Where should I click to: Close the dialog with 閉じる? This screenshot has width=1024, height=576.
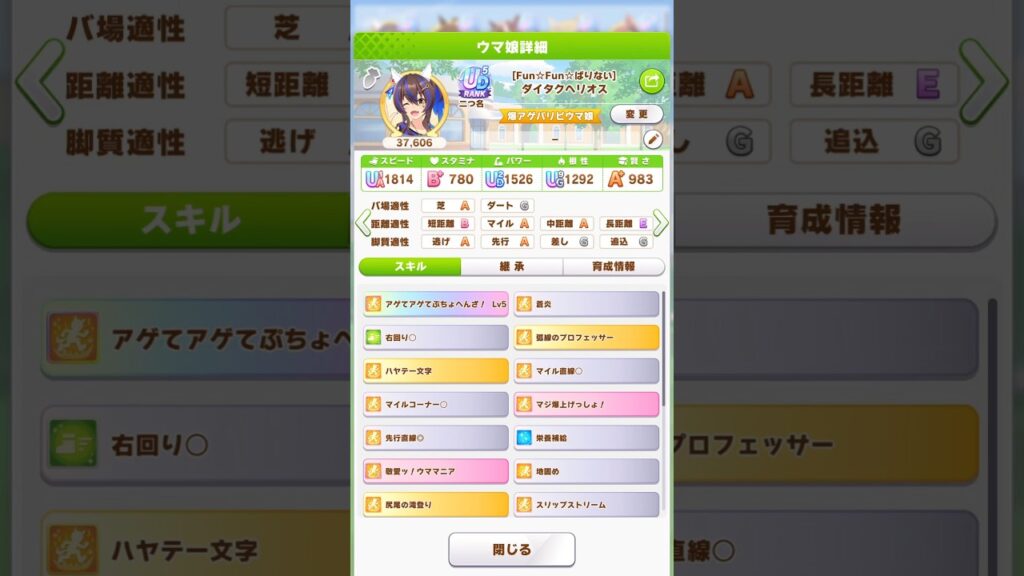coord(511,549)
